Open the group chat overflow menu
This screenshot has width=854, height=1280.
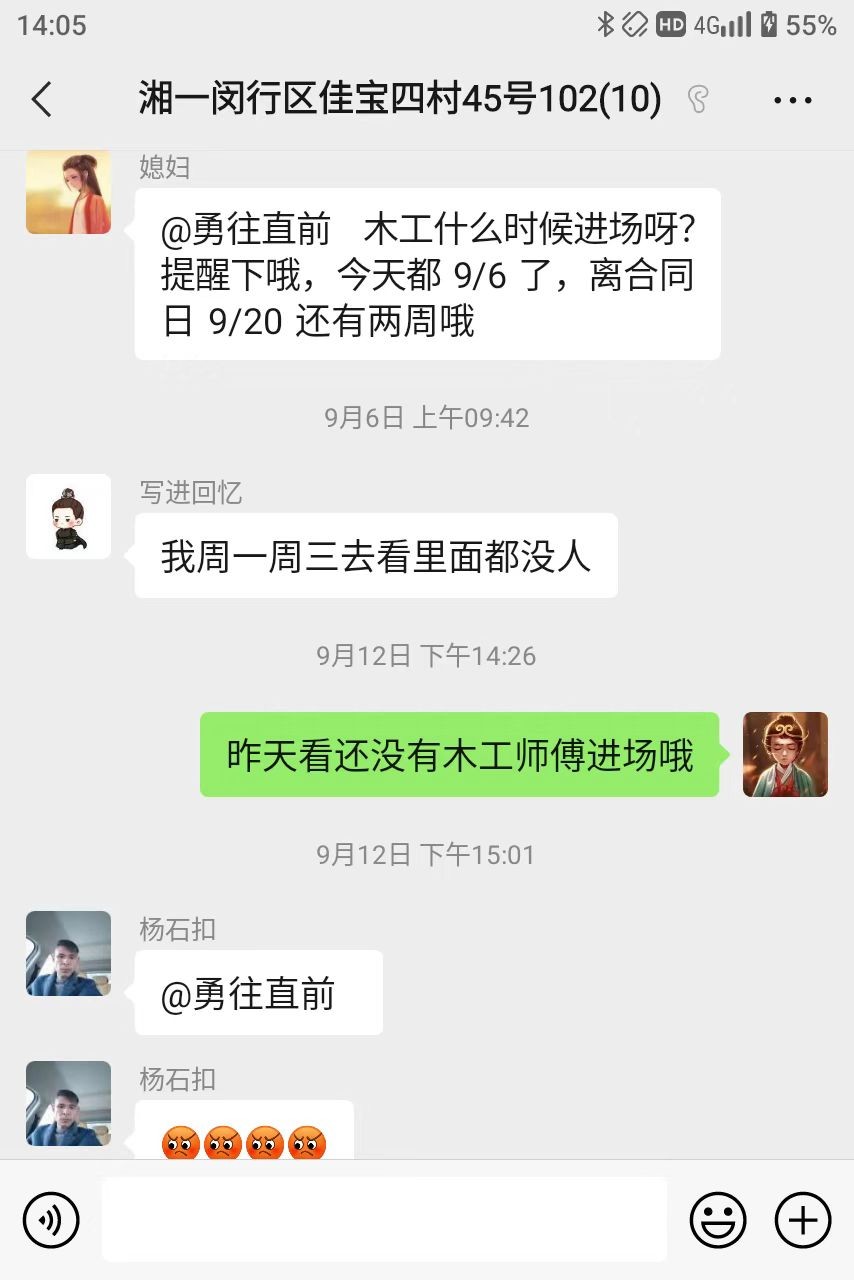793,100
